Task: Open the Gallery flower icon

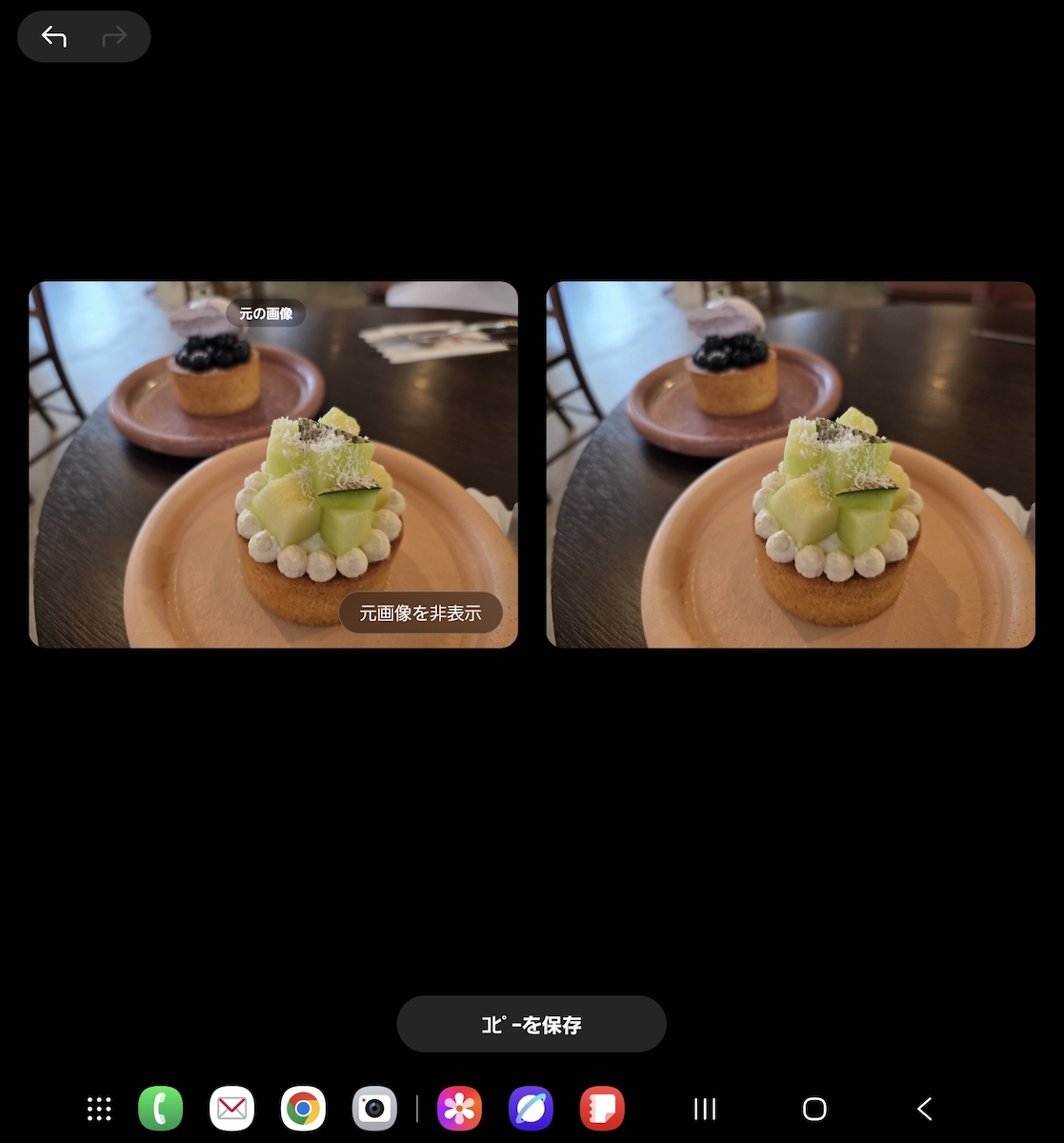Action: pos(459,1109)
